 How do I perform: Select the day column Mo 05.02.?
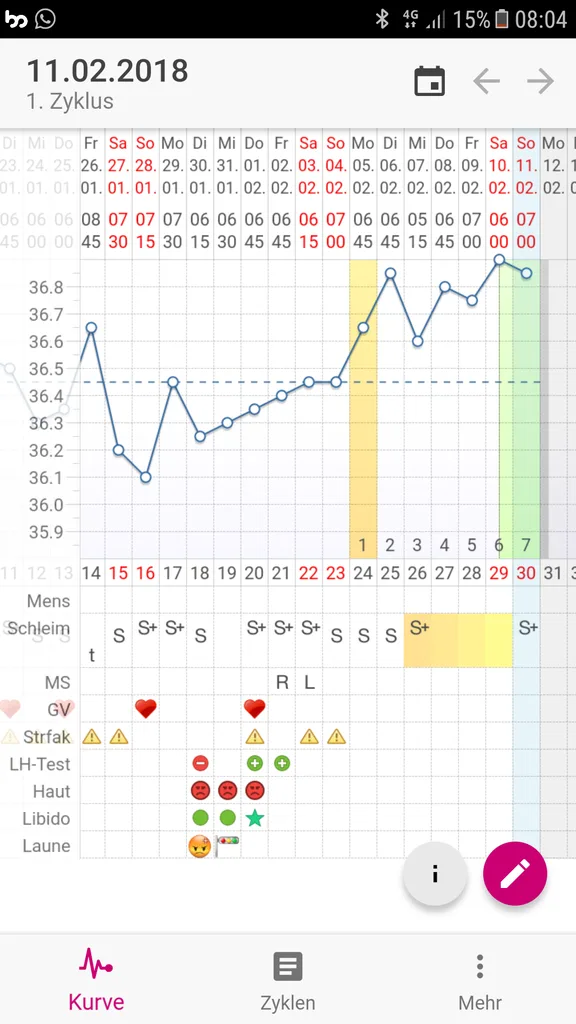363,166
